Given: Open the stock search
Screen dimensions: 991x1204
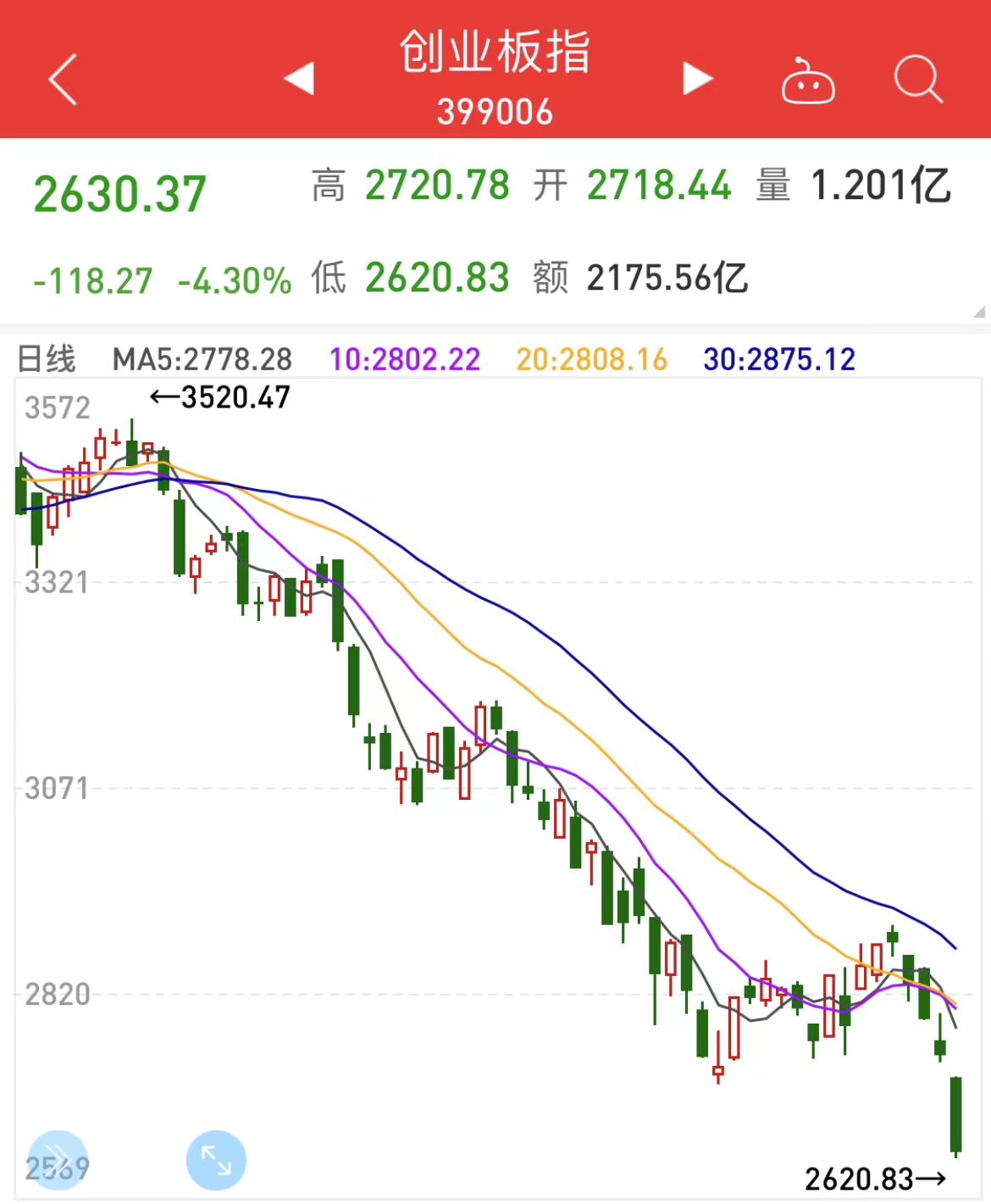Looking at the screenshot, I should pyautogui.click(x=917, y=76).
